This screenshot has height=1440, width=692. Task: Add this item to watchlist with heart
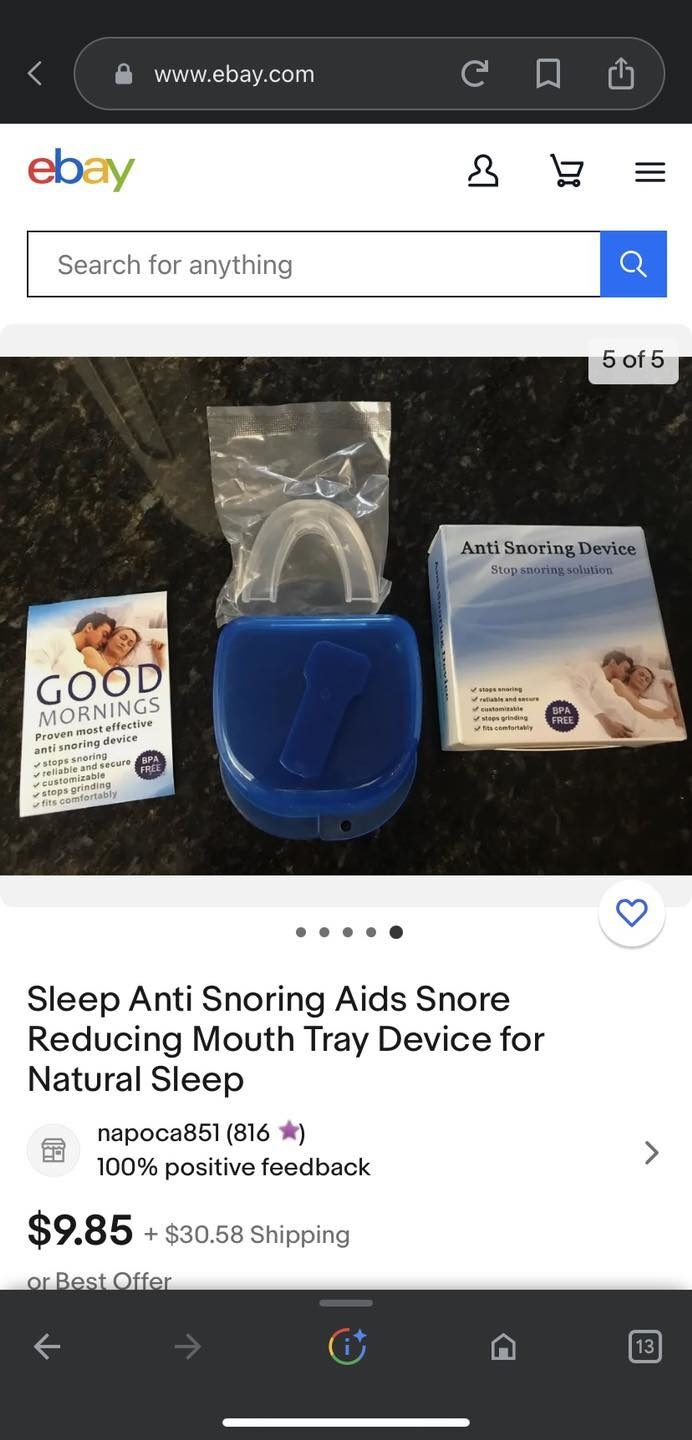631,912
